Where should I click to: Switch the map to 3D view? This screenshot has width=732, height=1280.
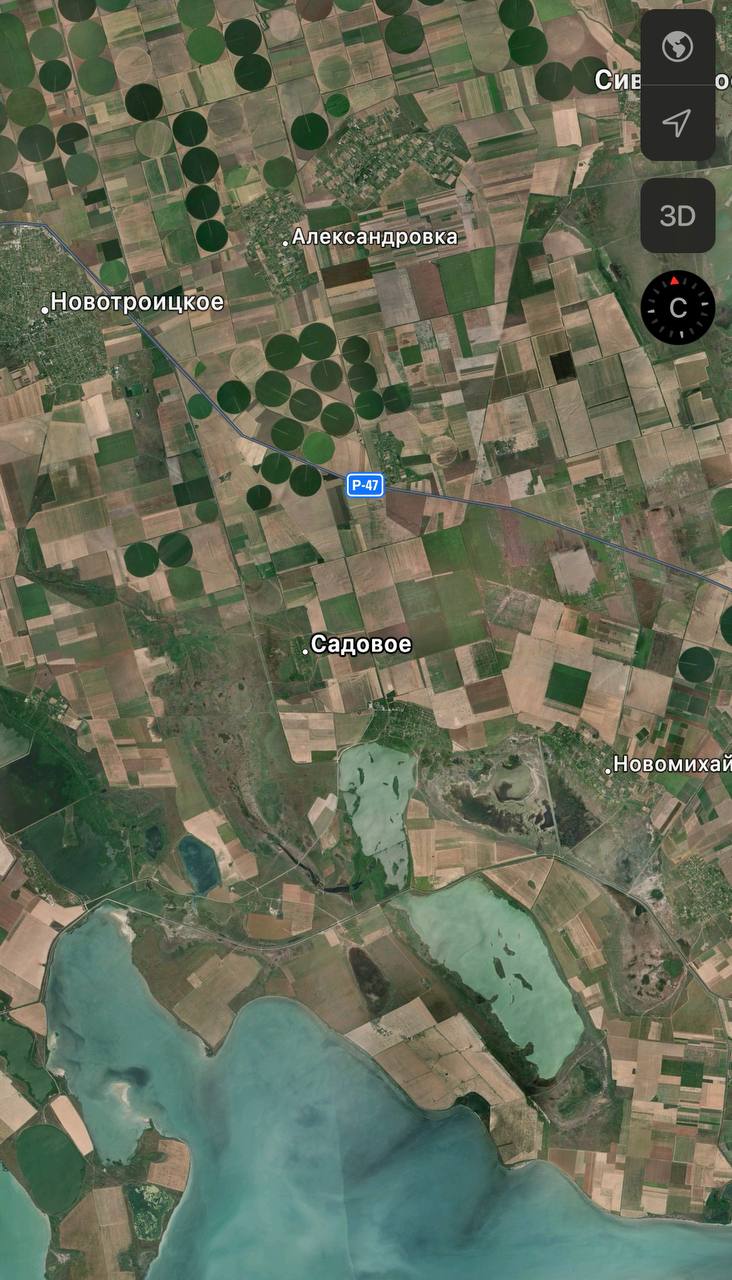pyautogui.click(x=678, y=216)
